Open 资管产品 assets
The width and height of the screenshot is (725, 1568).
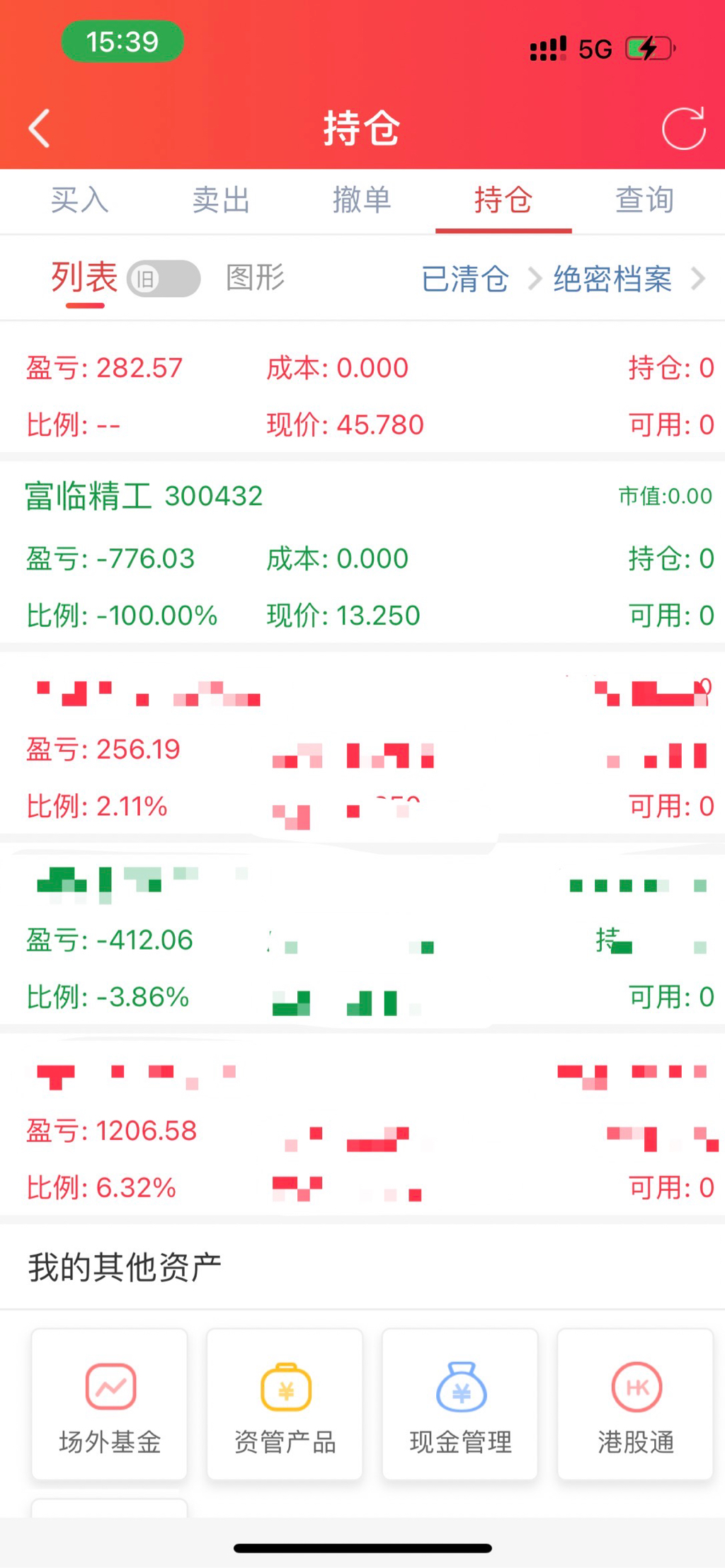[x=285, y=1405]
